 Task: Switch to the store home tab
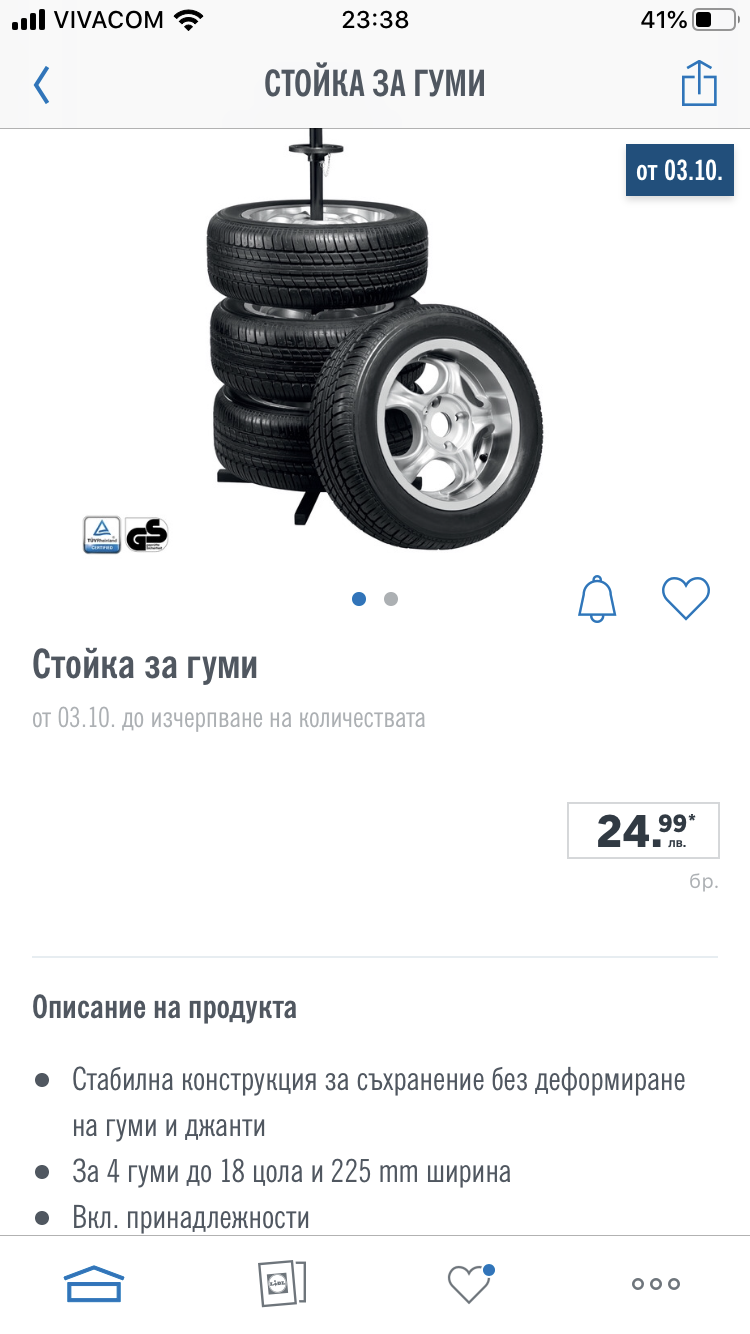coord(94,1284)
